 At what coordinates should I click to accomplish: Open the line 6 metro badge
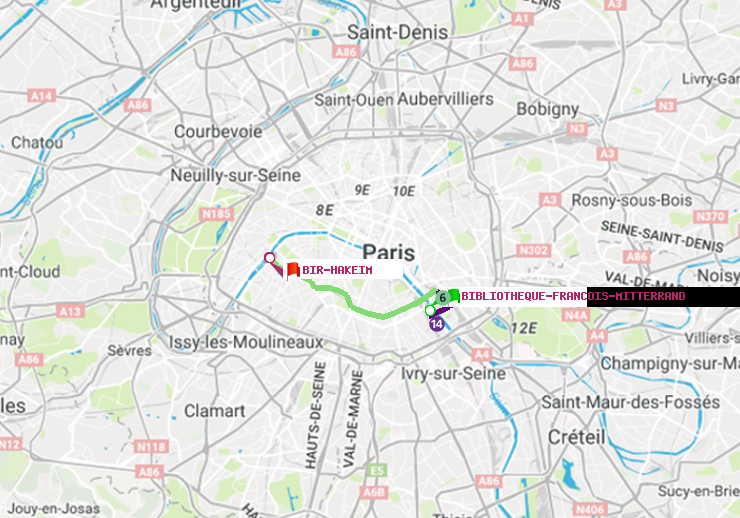click(x=442, y=298)
